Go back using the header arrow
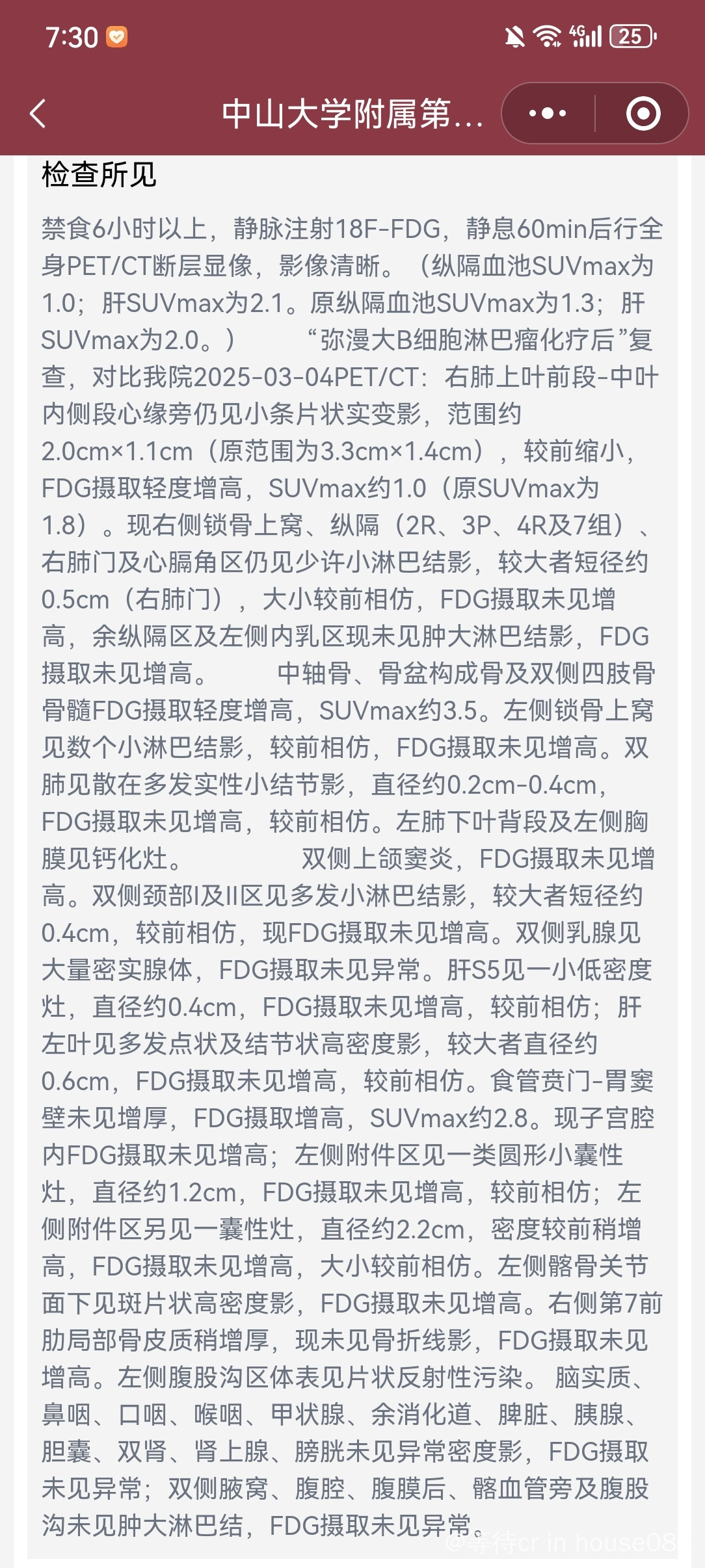 39,114
